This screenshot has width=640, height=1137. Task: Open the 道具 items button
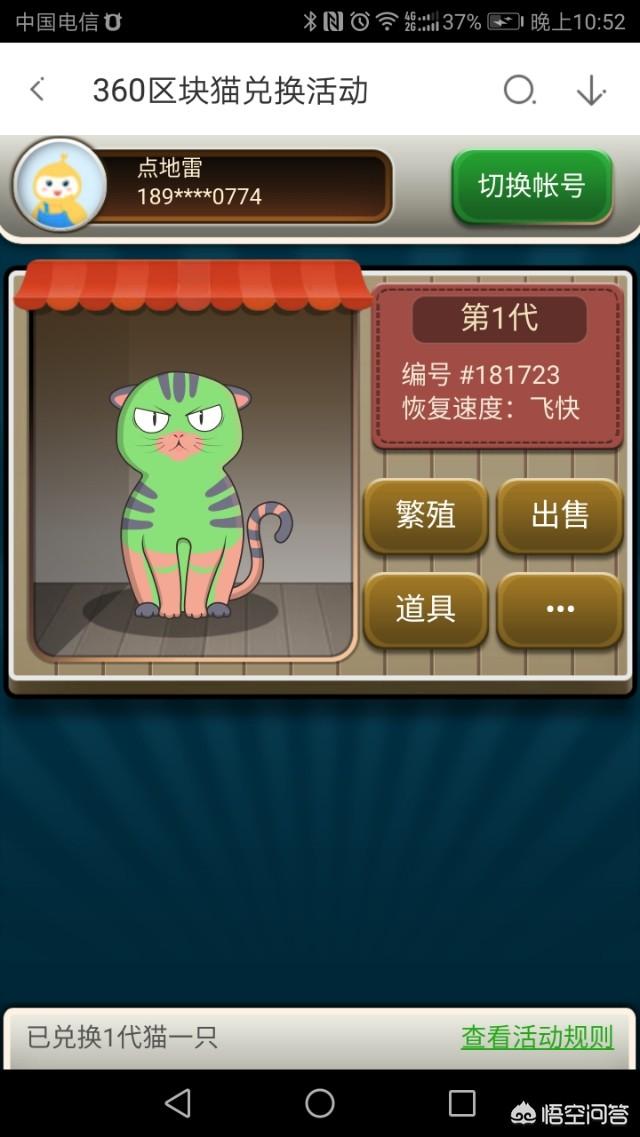[426, 609]
